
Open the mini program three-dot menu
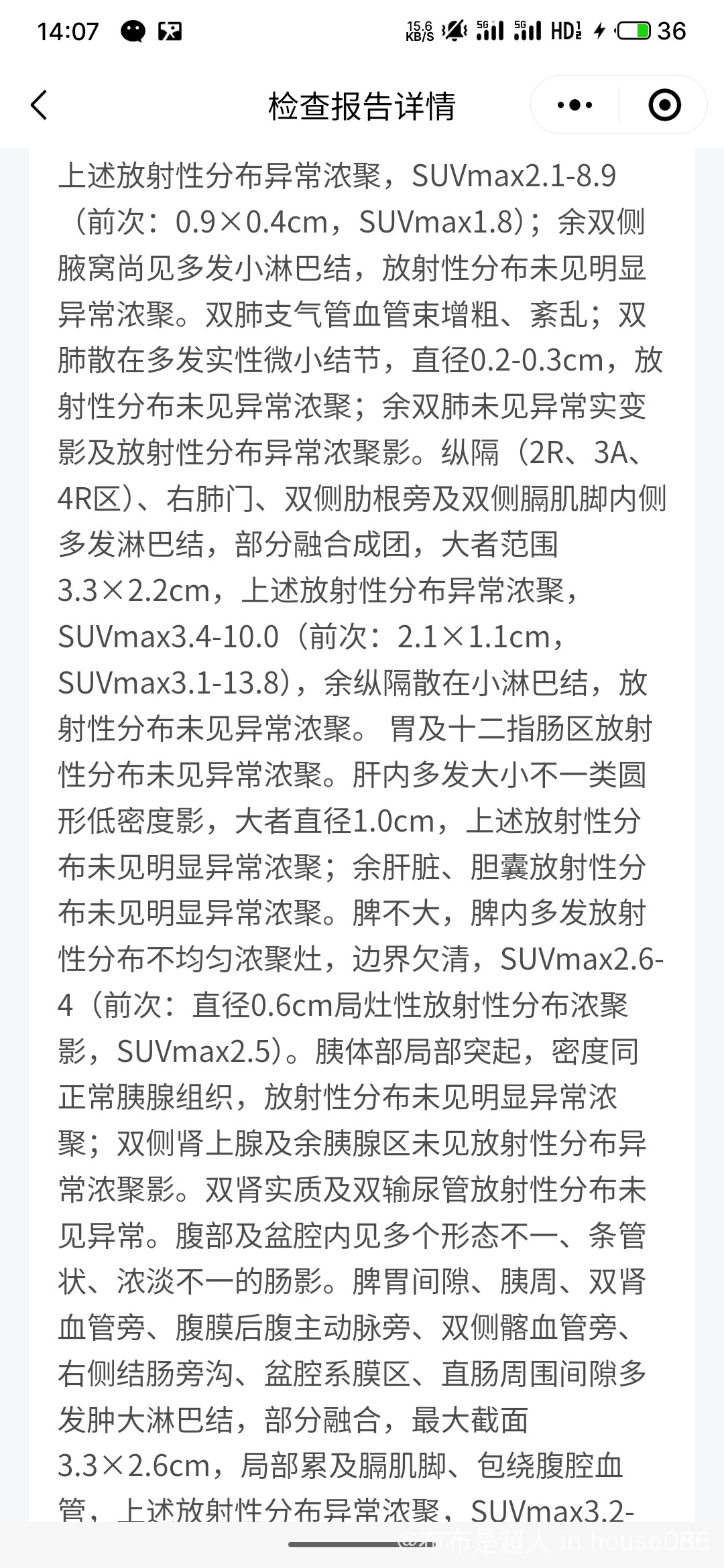click(575, 105)
